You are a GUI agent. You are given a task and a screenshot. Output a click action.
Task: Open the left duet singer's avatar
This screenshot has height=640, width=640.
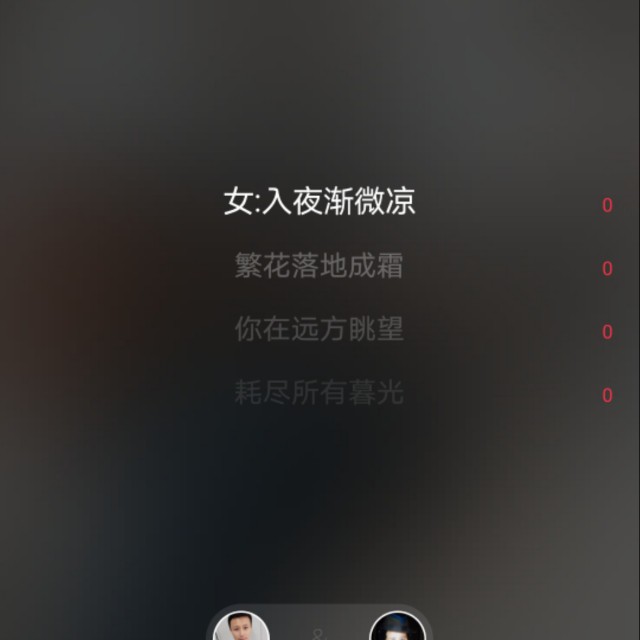242,627
